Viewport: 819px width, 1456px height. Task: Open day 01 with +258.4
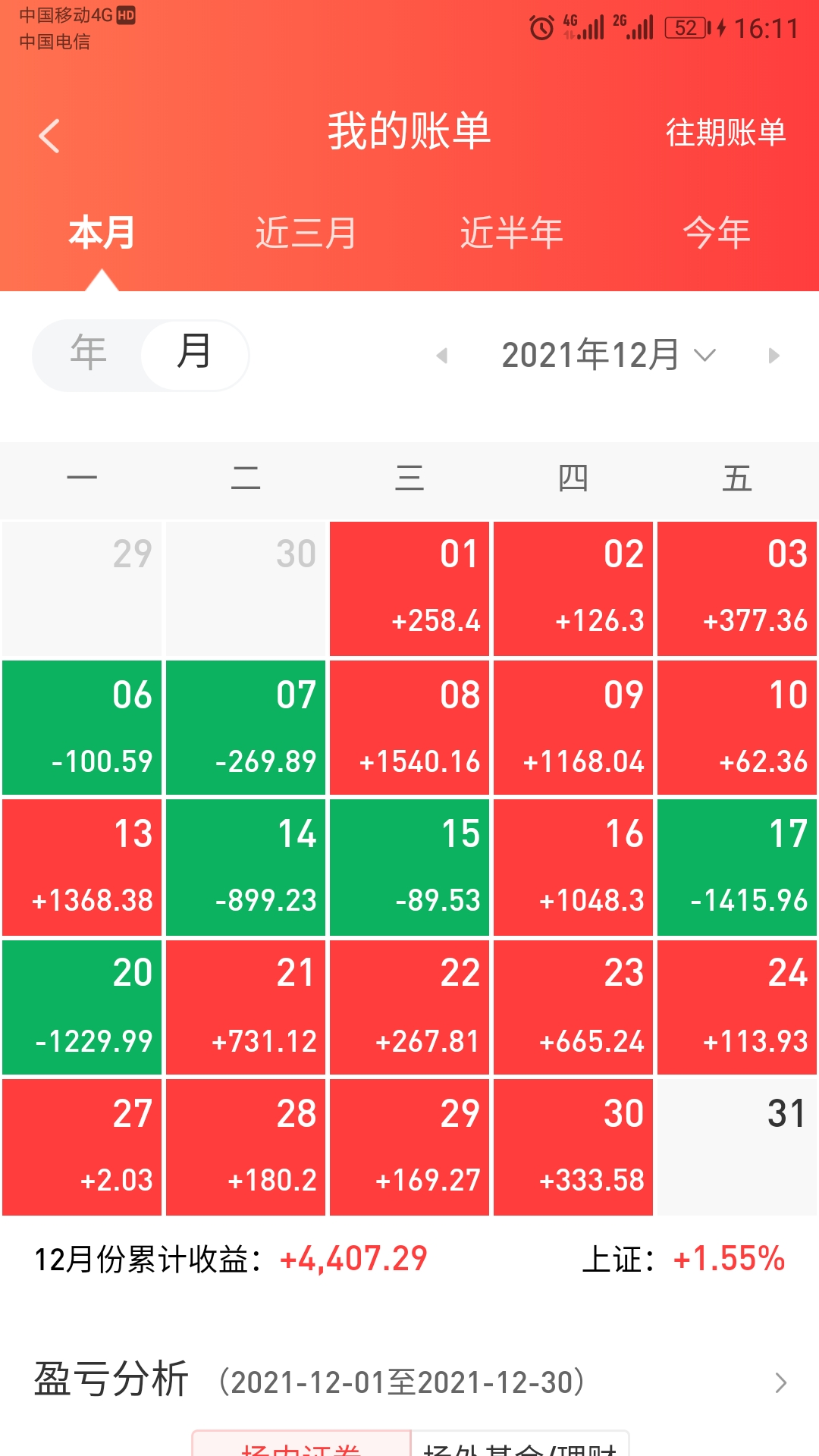point(409,588)
